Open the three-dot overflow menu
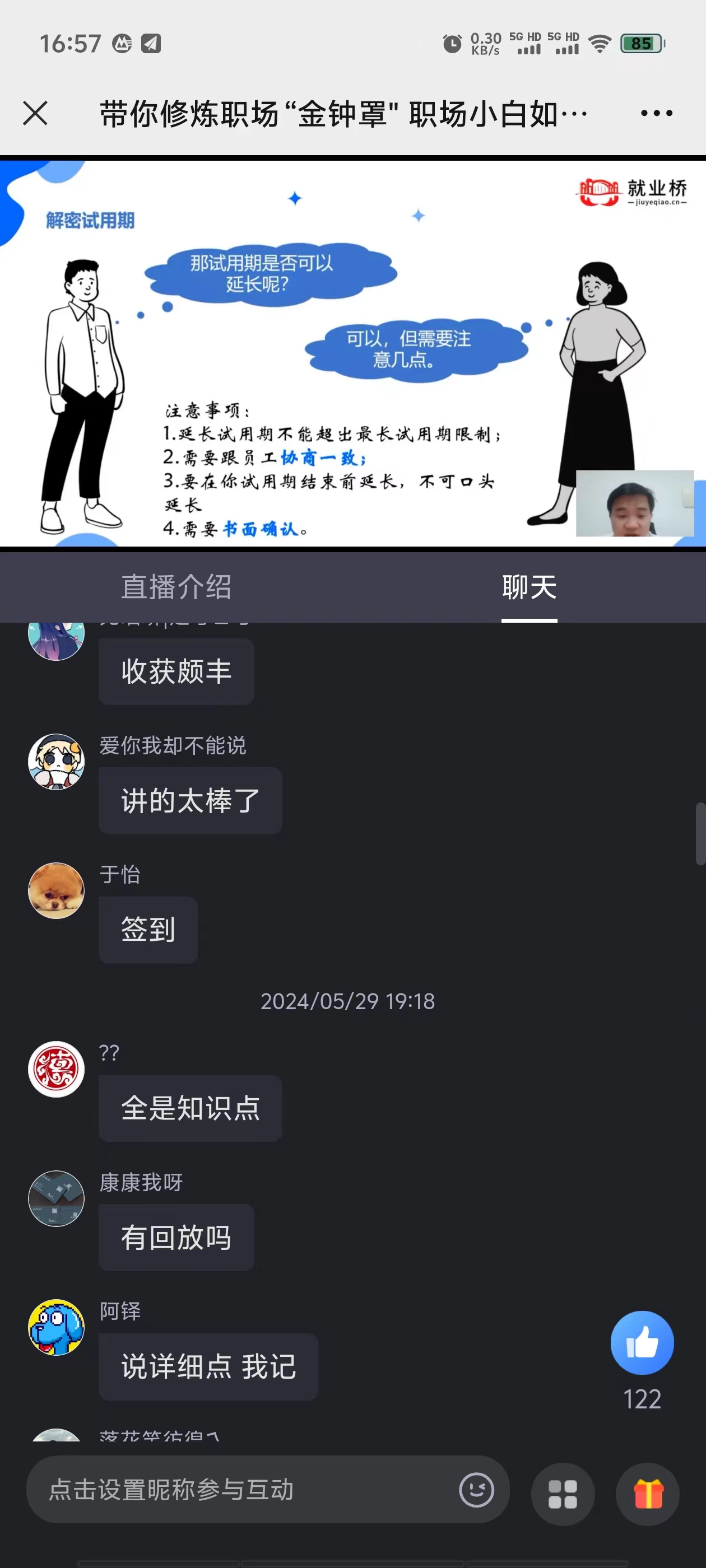The image size is (706, 1568). (x=657, y=113)
